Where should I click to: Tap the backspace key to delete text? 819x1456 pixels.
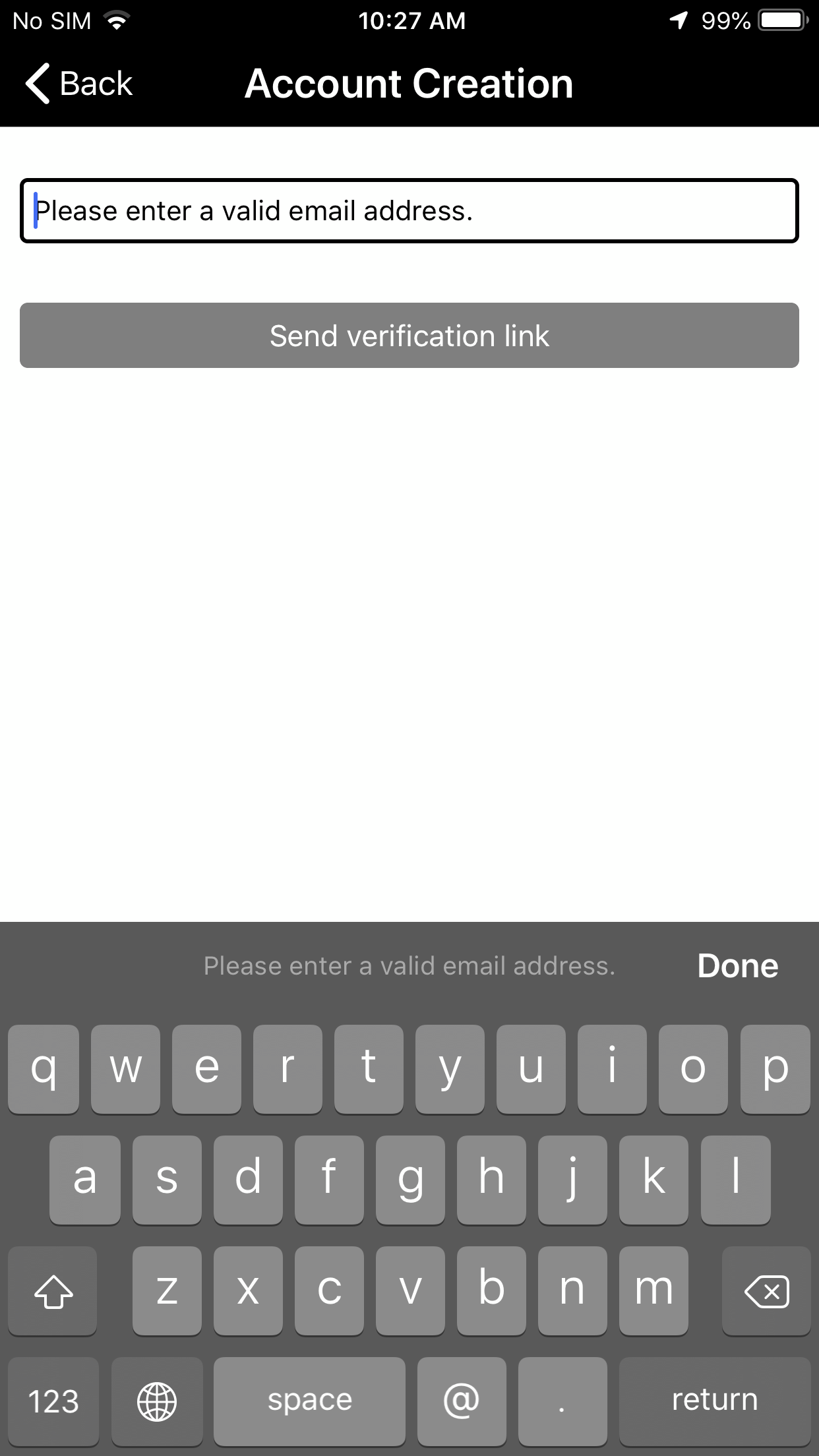coord(767,1291)
